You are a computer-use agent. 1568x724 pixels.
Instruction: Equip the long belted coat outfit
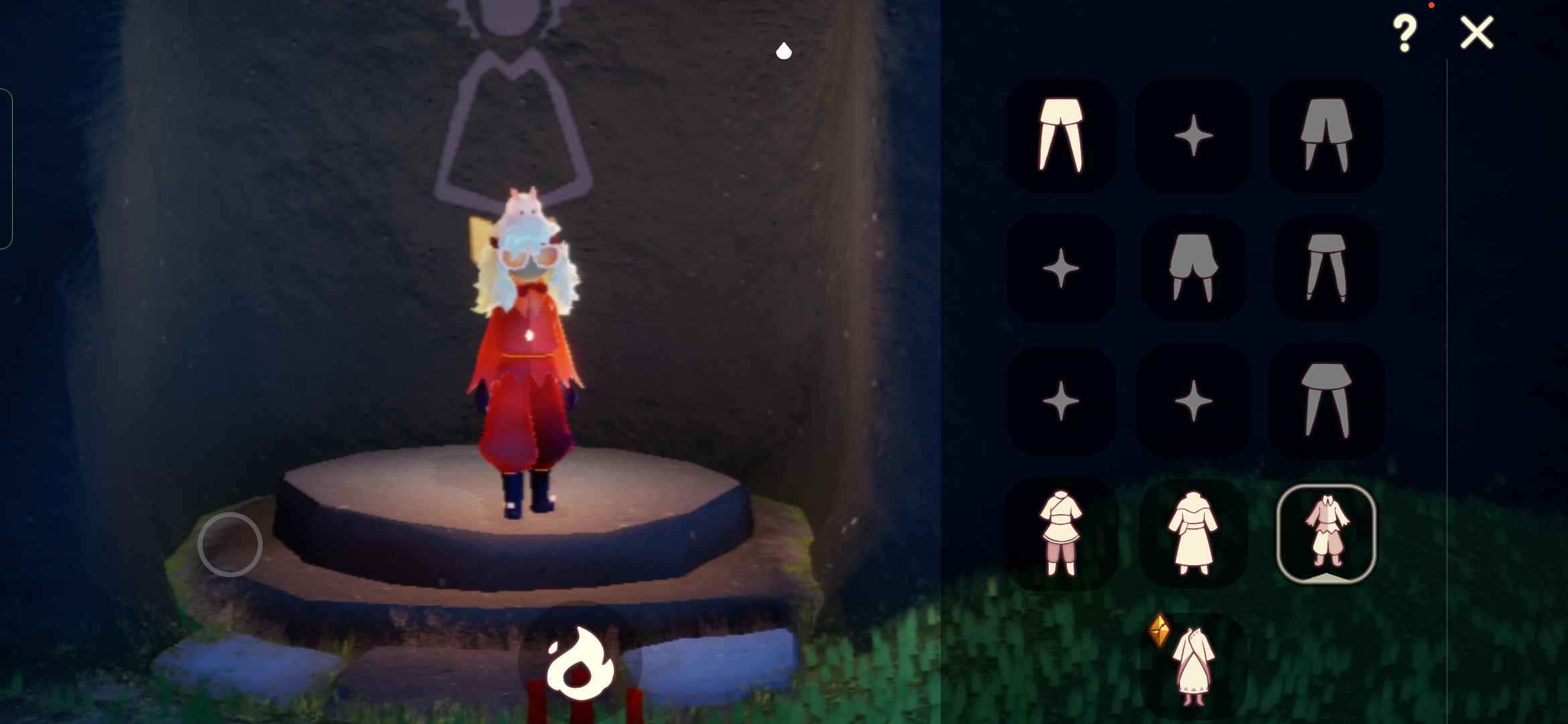(x=1193, y=534)
